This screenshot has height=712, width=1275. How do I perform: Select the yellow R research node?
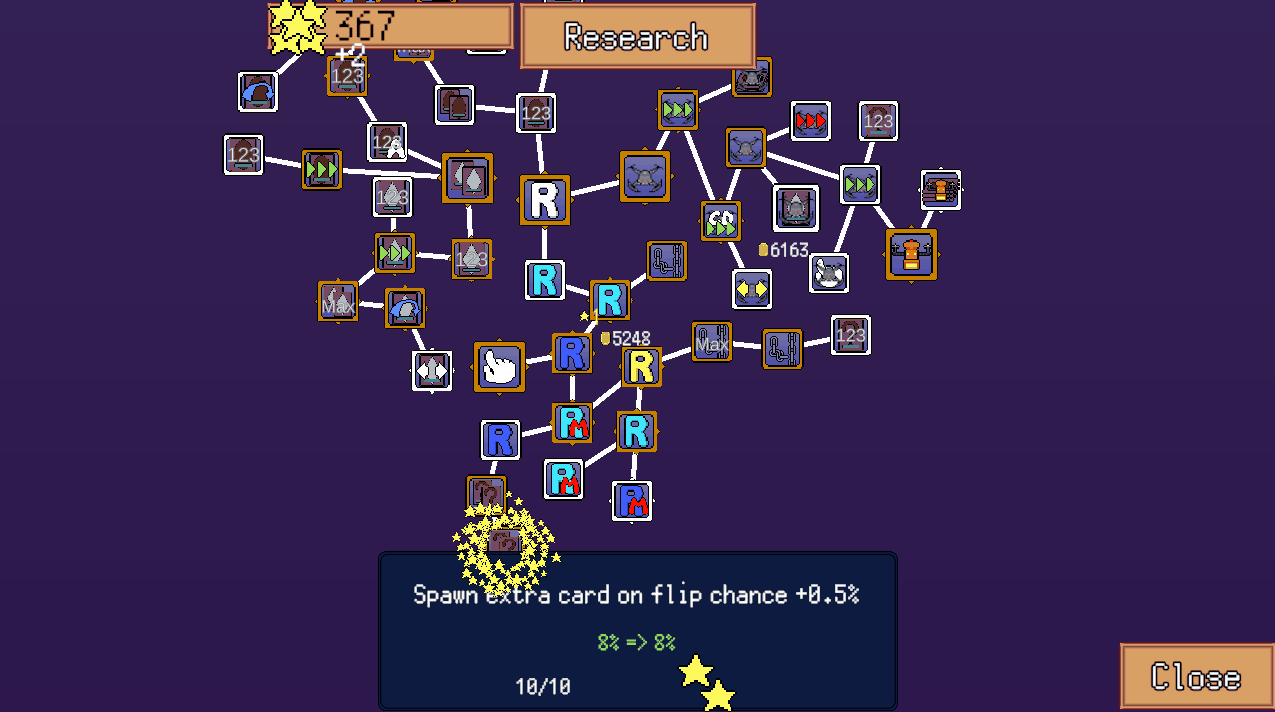coord(642,367)
